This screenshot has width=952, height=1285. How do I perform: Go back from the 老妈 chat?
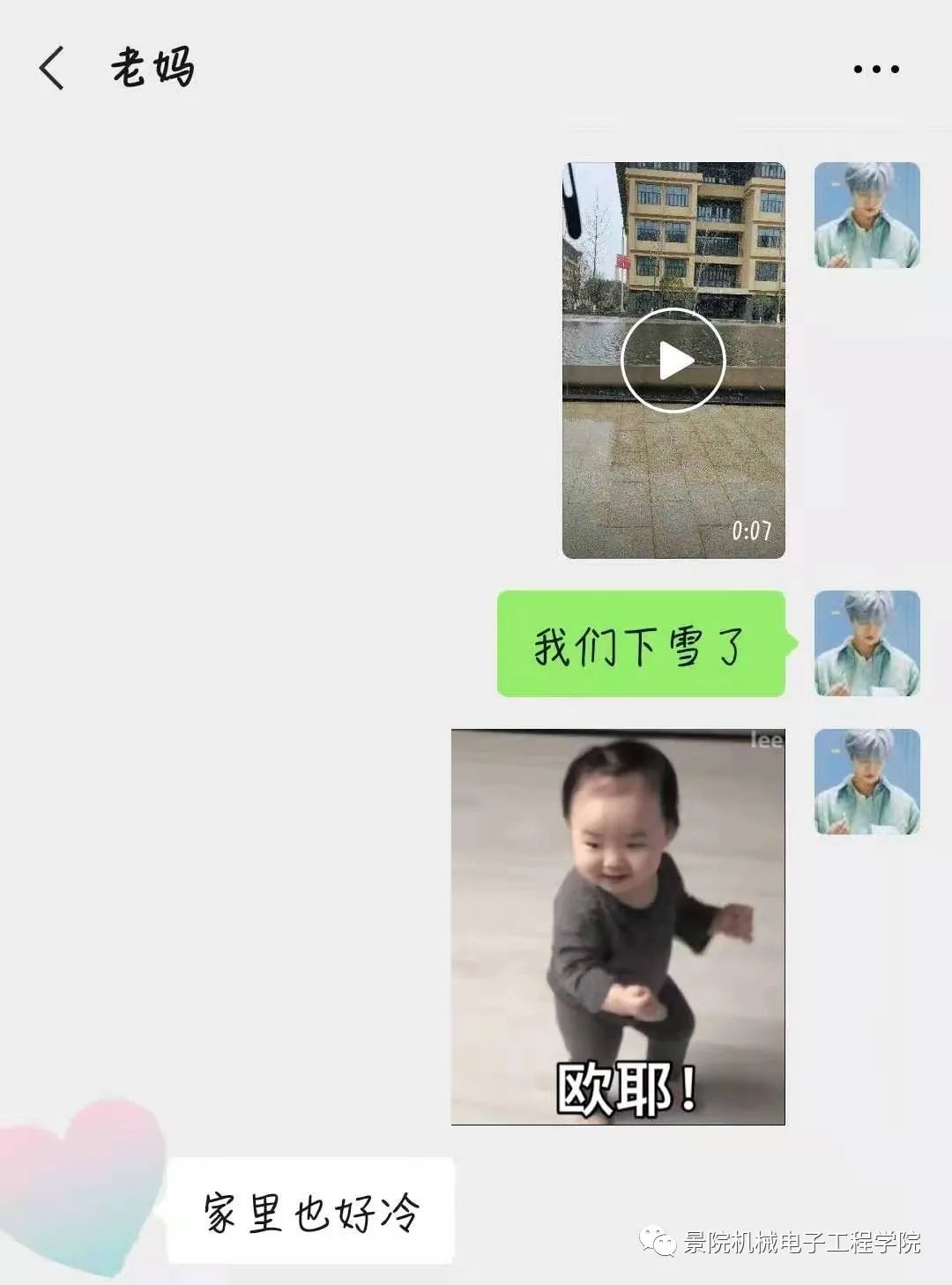[x=53, y=69]
